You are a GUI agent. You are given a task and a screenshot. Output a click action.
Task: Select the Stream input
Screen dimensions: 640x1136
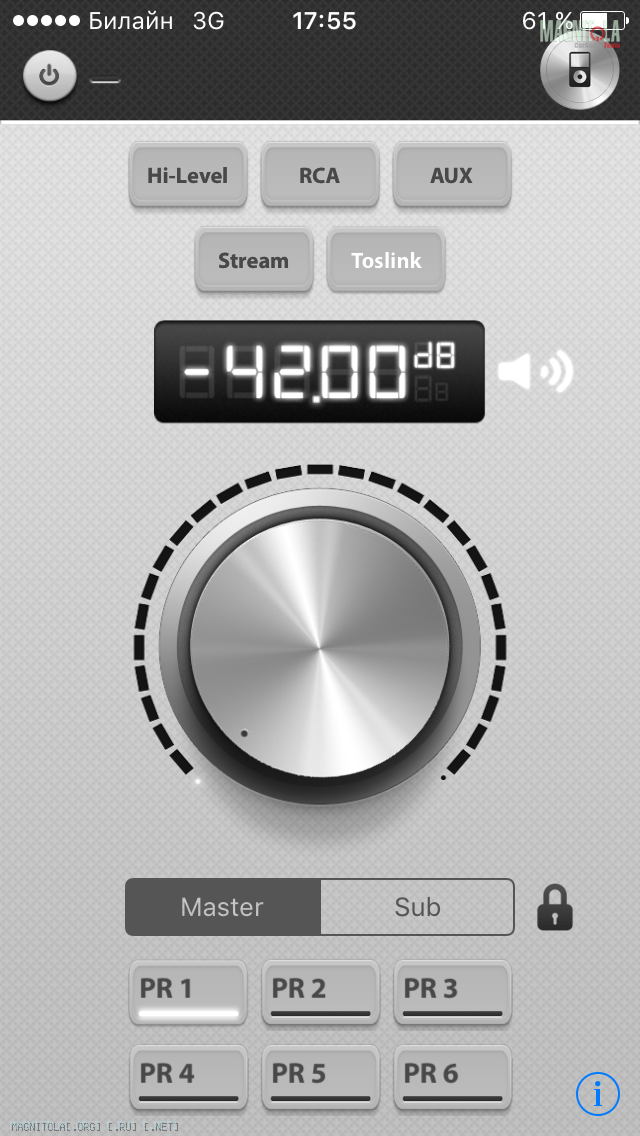click(254, 261)
